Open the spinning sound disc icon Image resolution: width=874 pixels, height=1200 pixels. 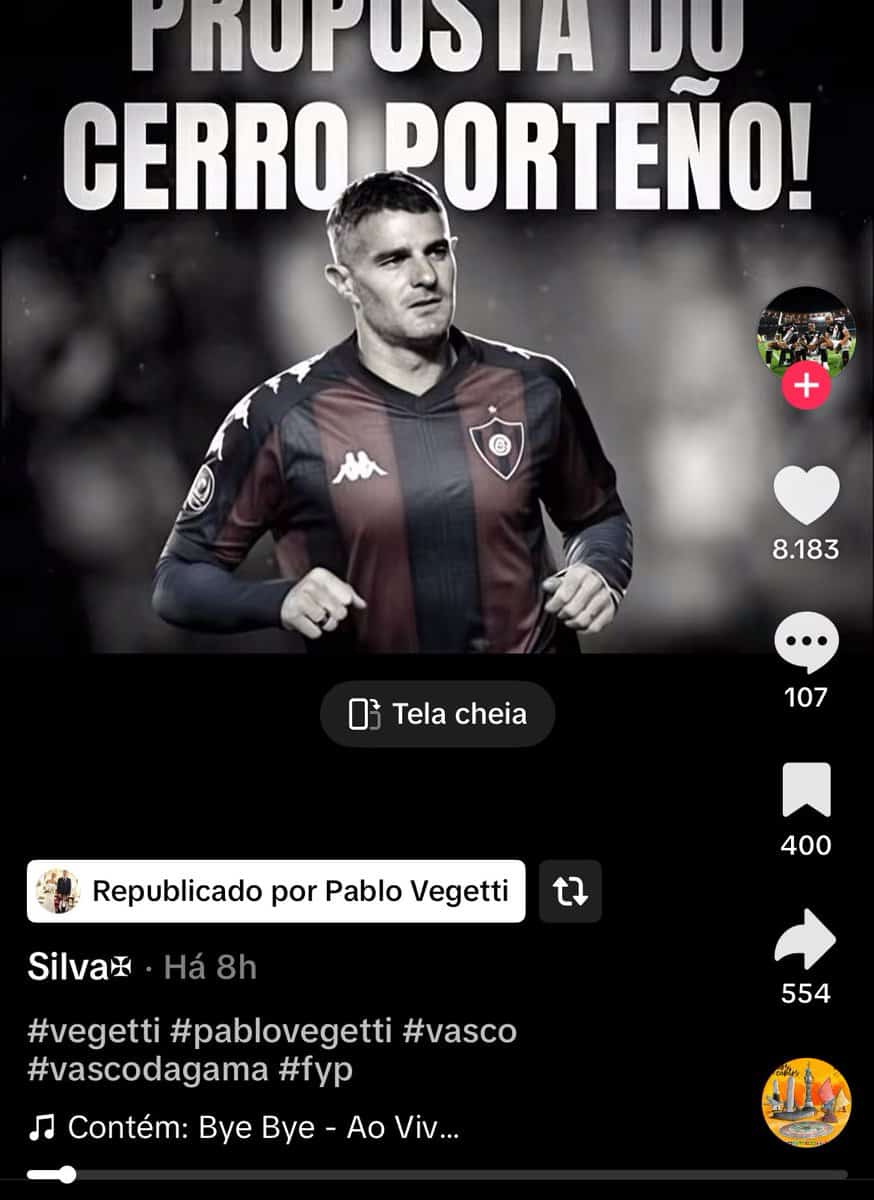806,1102
